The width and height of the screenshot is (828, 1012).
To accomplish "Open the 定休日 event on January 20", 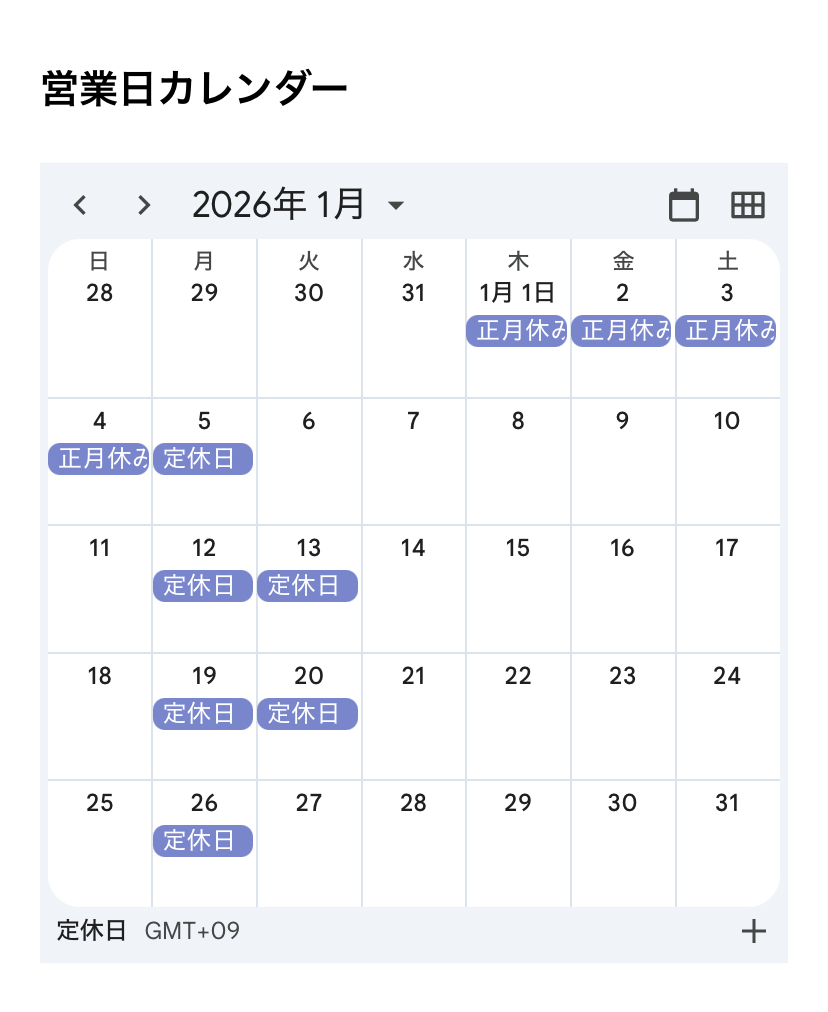I will pos(307,714).
